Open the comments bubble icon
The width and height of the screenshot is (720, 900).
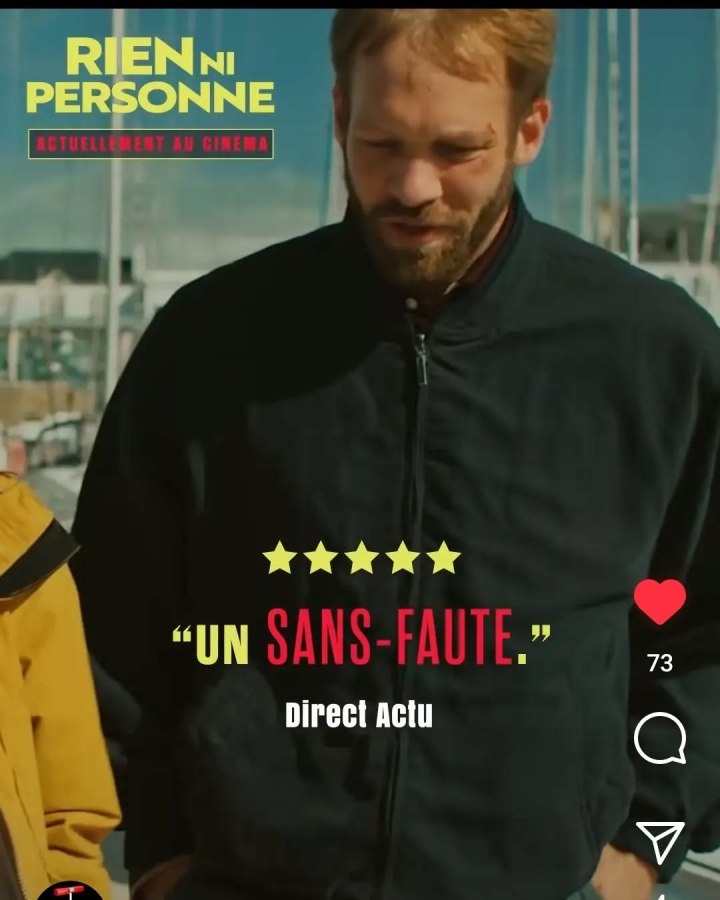(660, 739)
